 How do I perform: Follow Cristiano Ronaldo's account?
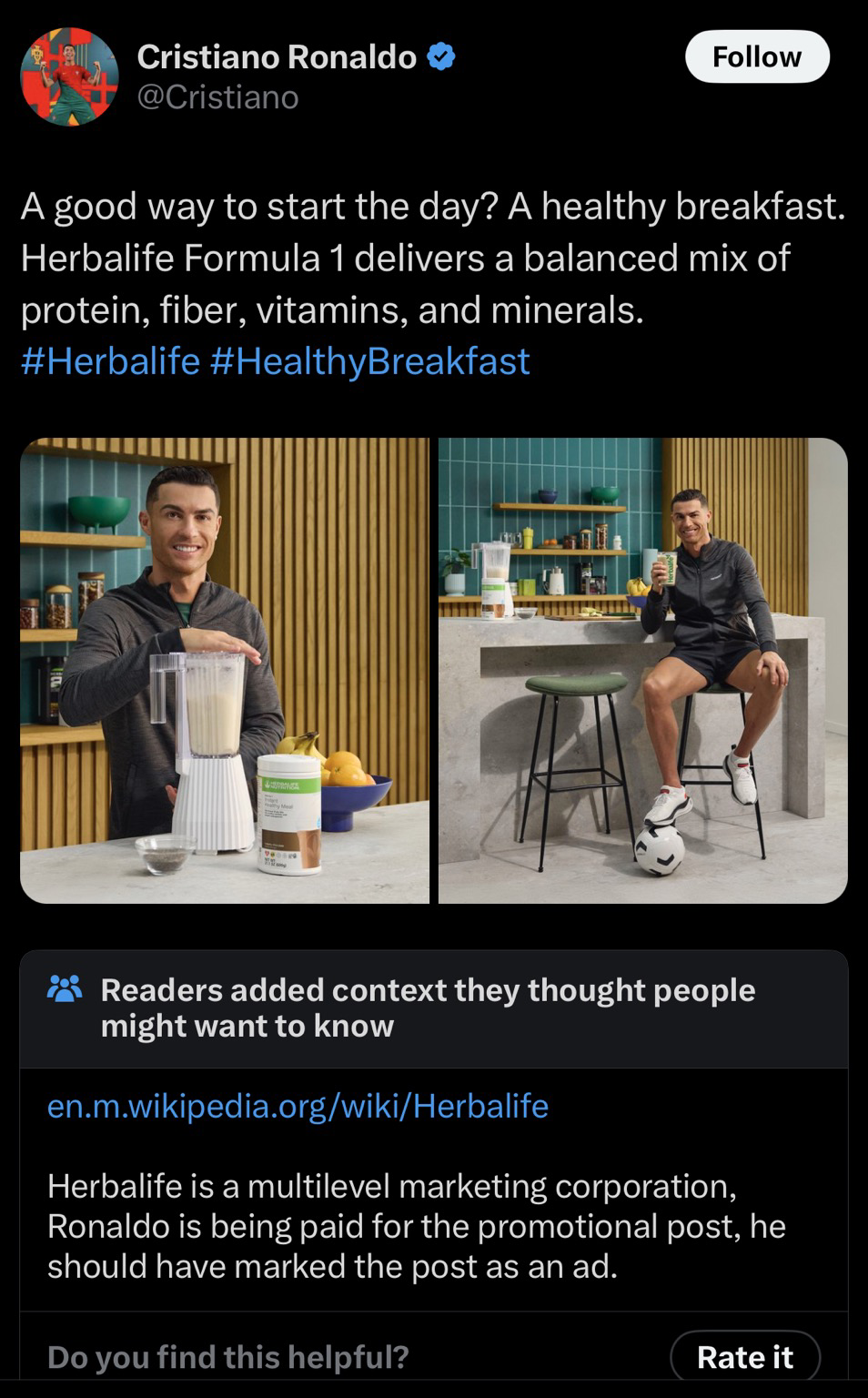click(x=757, y=56)
